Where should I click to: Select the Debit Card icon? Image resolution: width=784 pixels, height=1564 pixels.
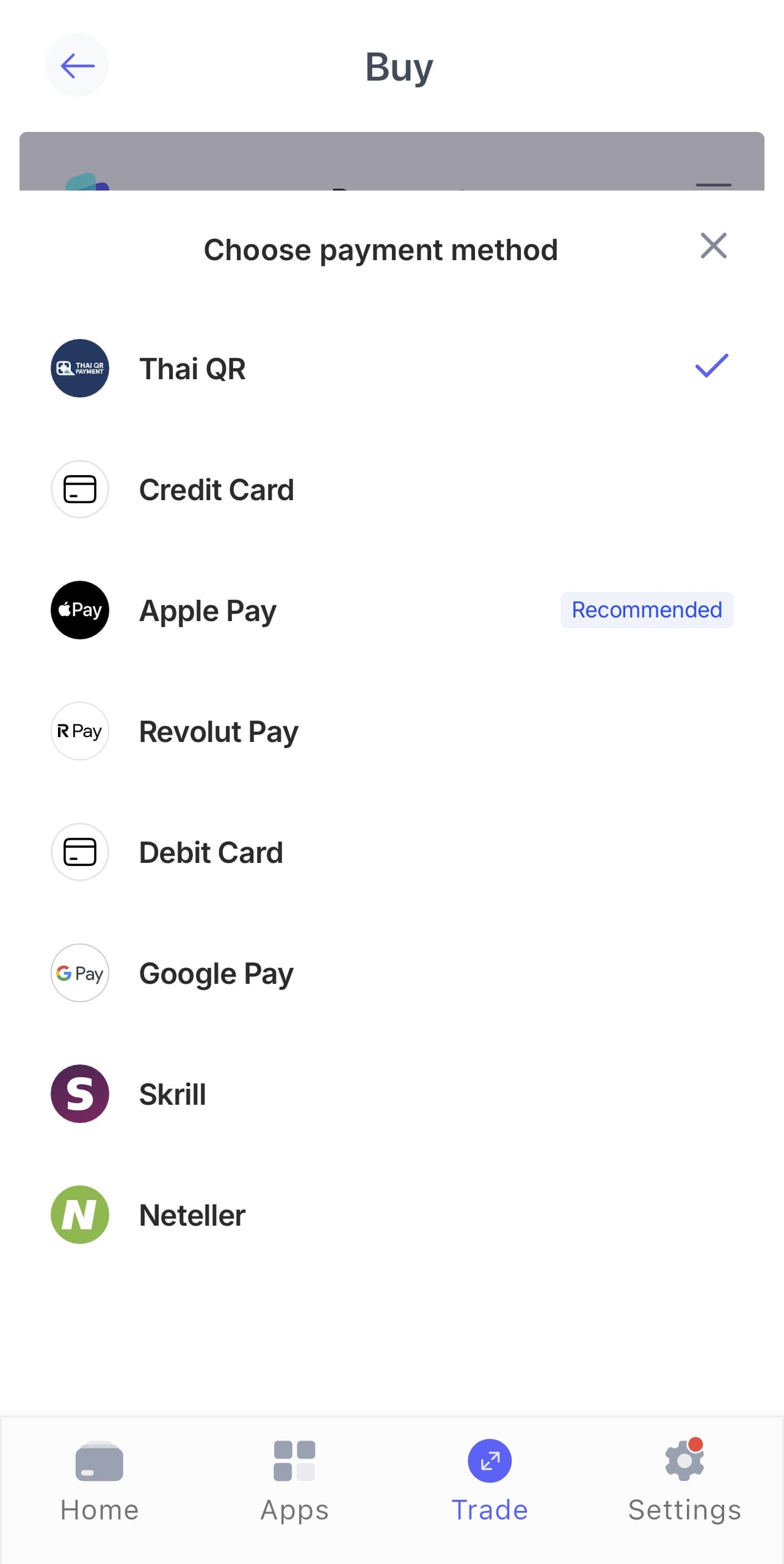pos(79,851)
